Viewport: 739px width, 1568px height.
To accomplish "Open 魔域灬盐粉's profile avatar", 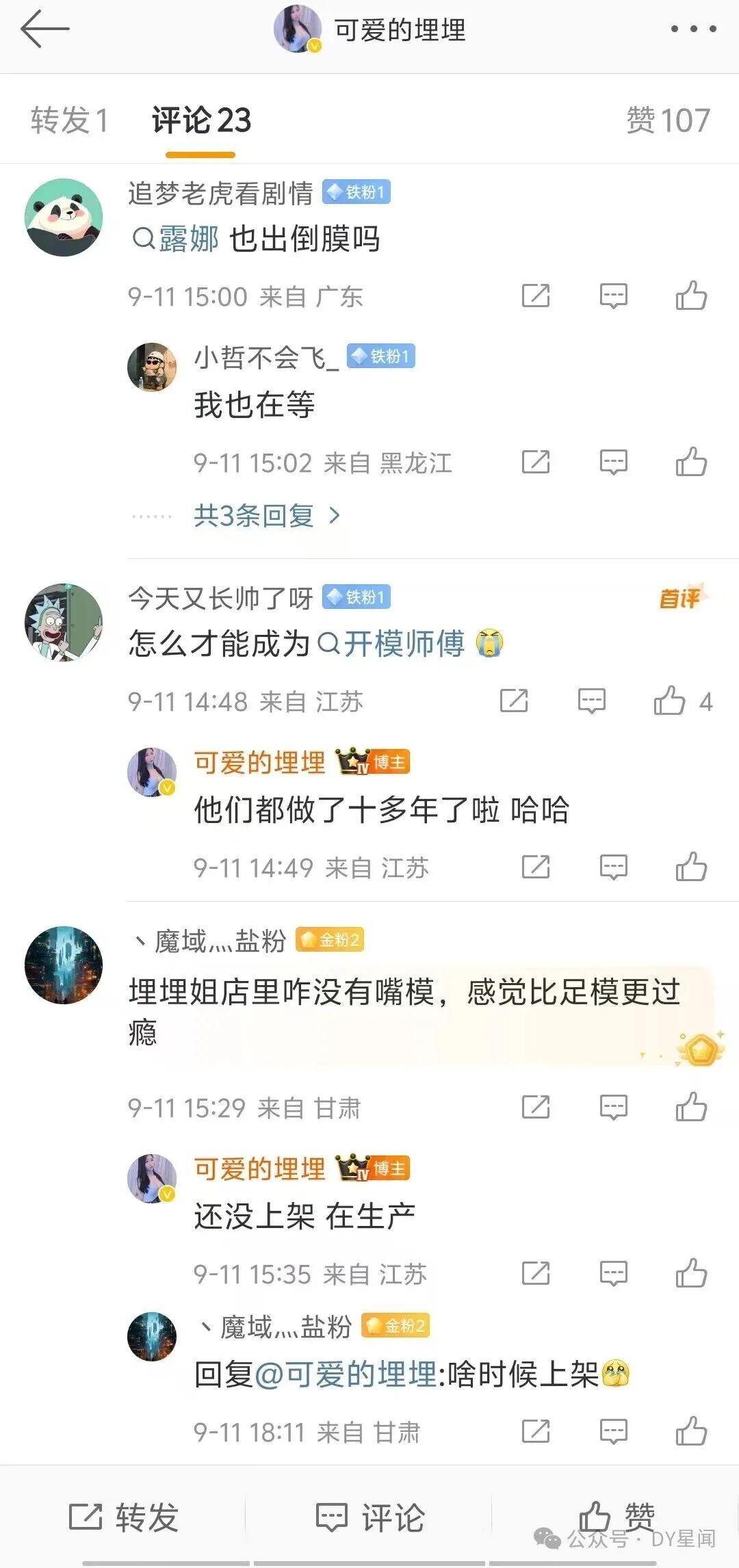I will click(x=64, y=965).
